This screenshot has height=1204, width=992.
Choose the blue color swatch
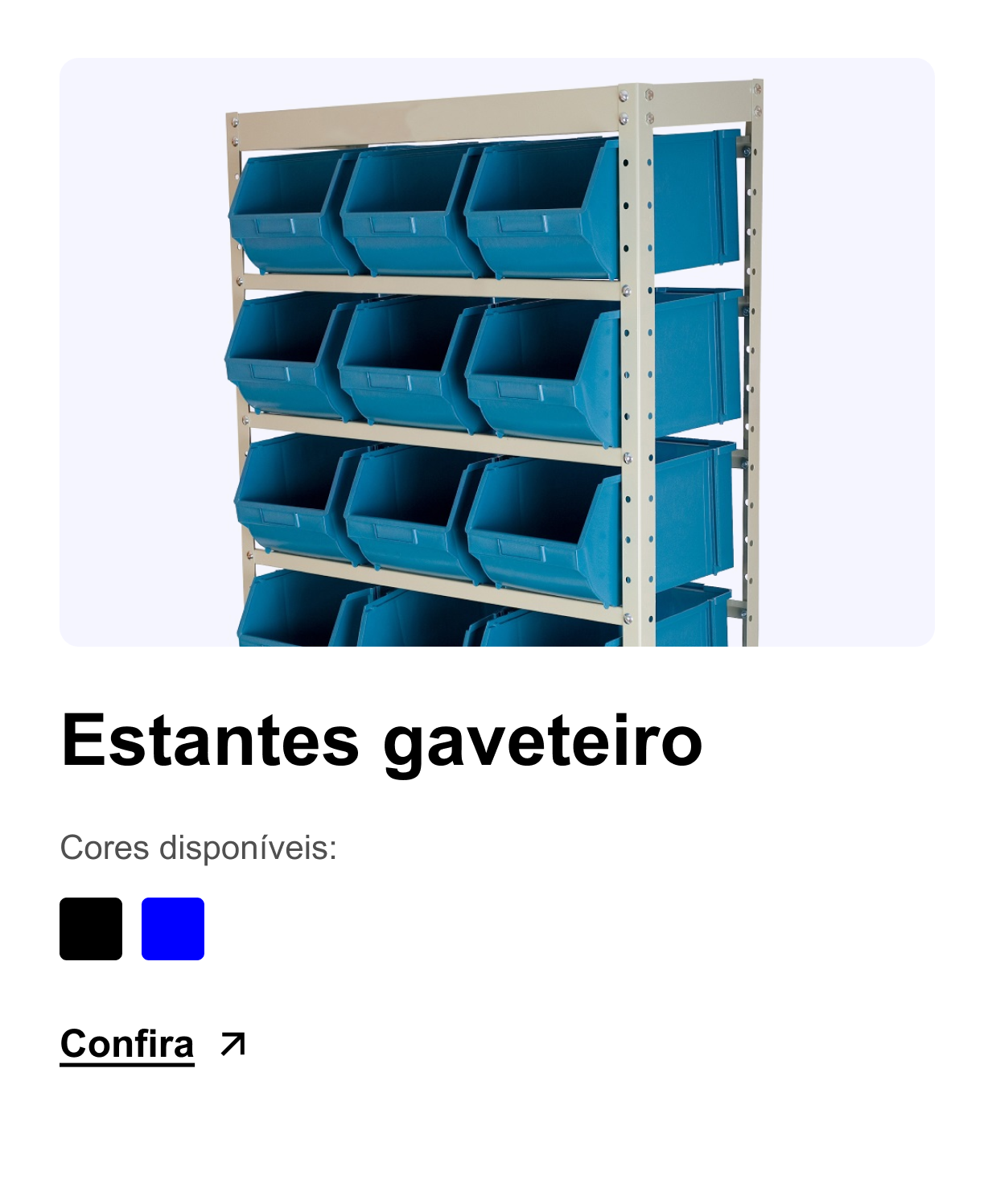(173, 929)
